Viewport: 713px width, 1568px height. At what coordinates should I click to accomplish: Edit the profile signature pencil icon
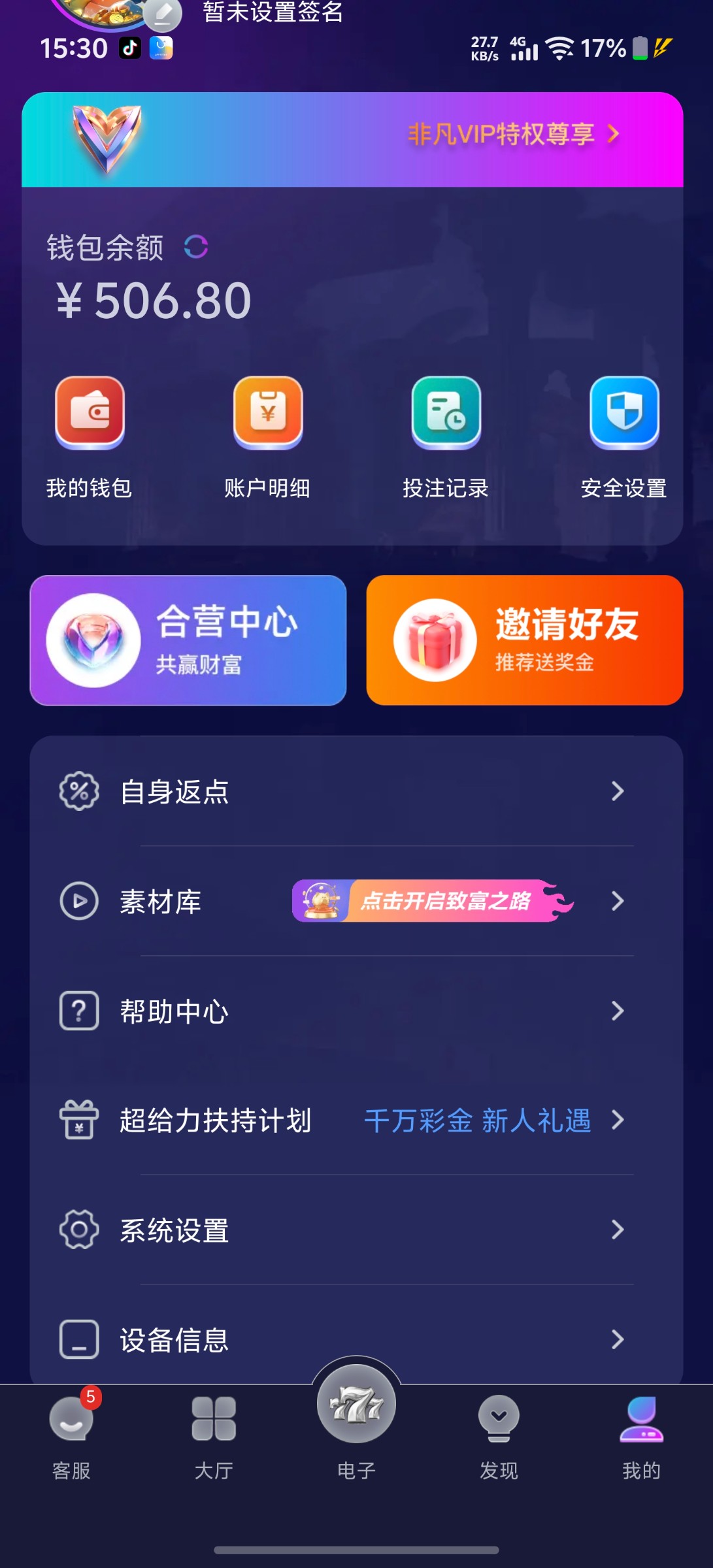(163, 14)
